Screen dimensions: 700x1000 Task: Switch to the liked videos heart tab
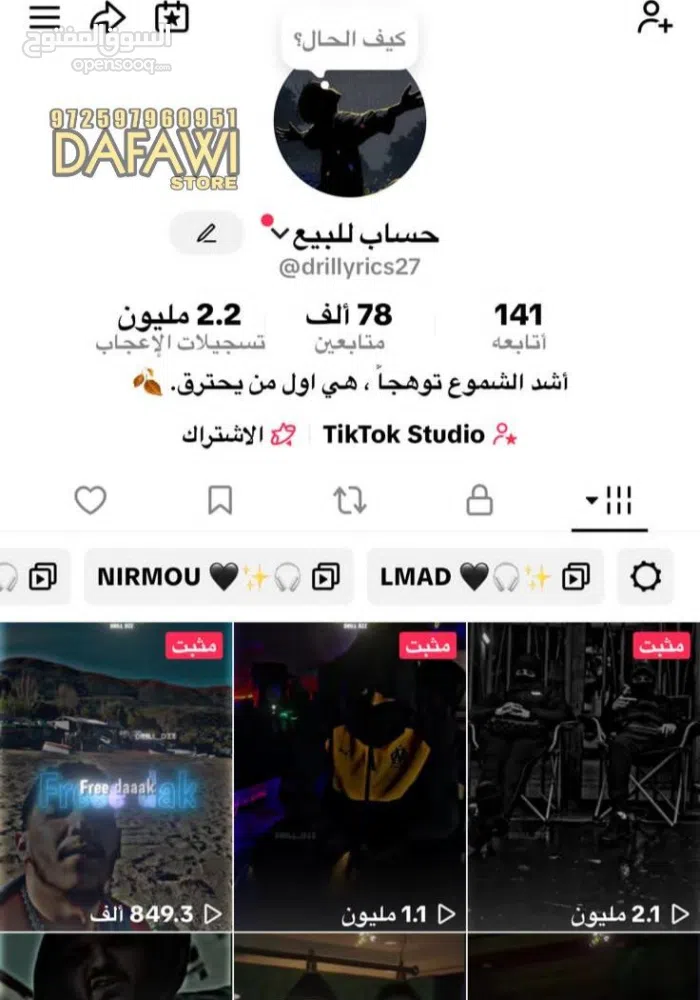click(90, 500)
